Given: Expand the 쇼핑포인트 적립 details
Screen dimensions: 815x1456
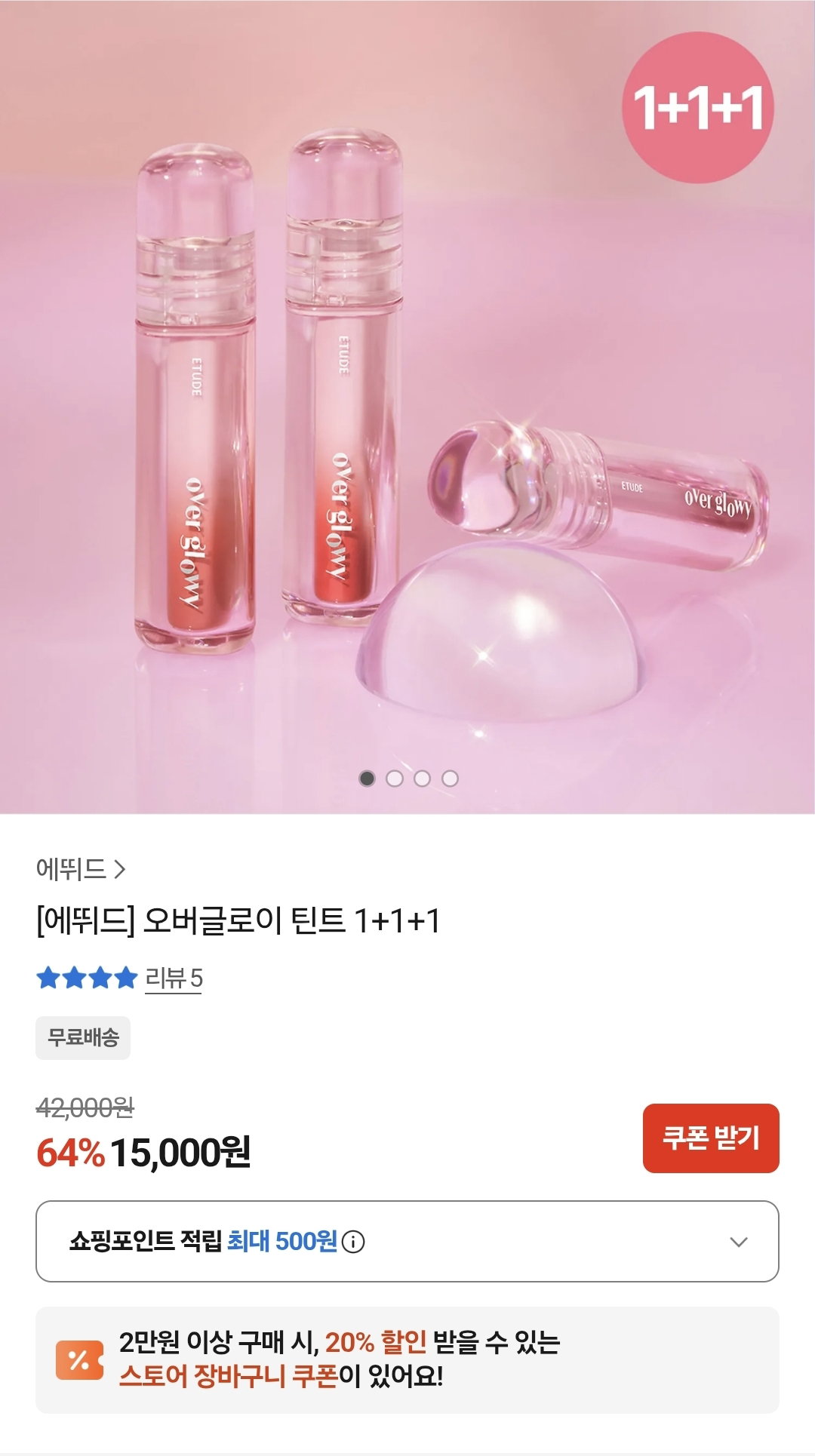Looking at the screenshot, I should click(407, 1241).
